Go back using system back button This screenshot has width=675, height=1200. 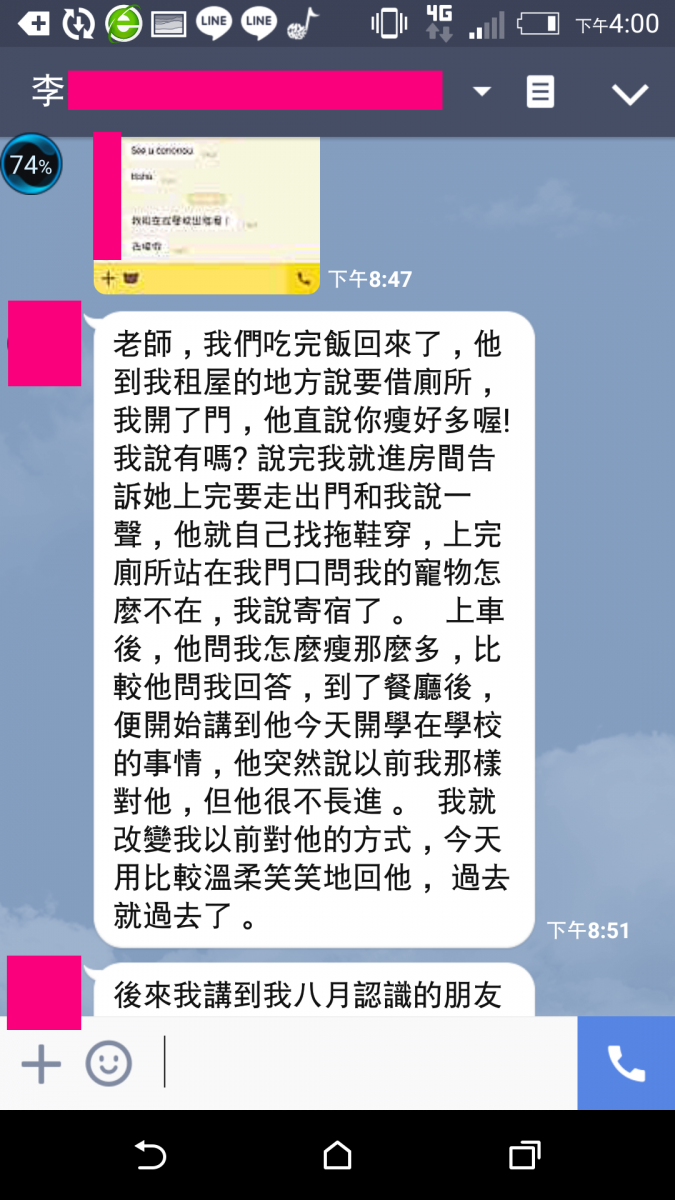[150, 1156]
